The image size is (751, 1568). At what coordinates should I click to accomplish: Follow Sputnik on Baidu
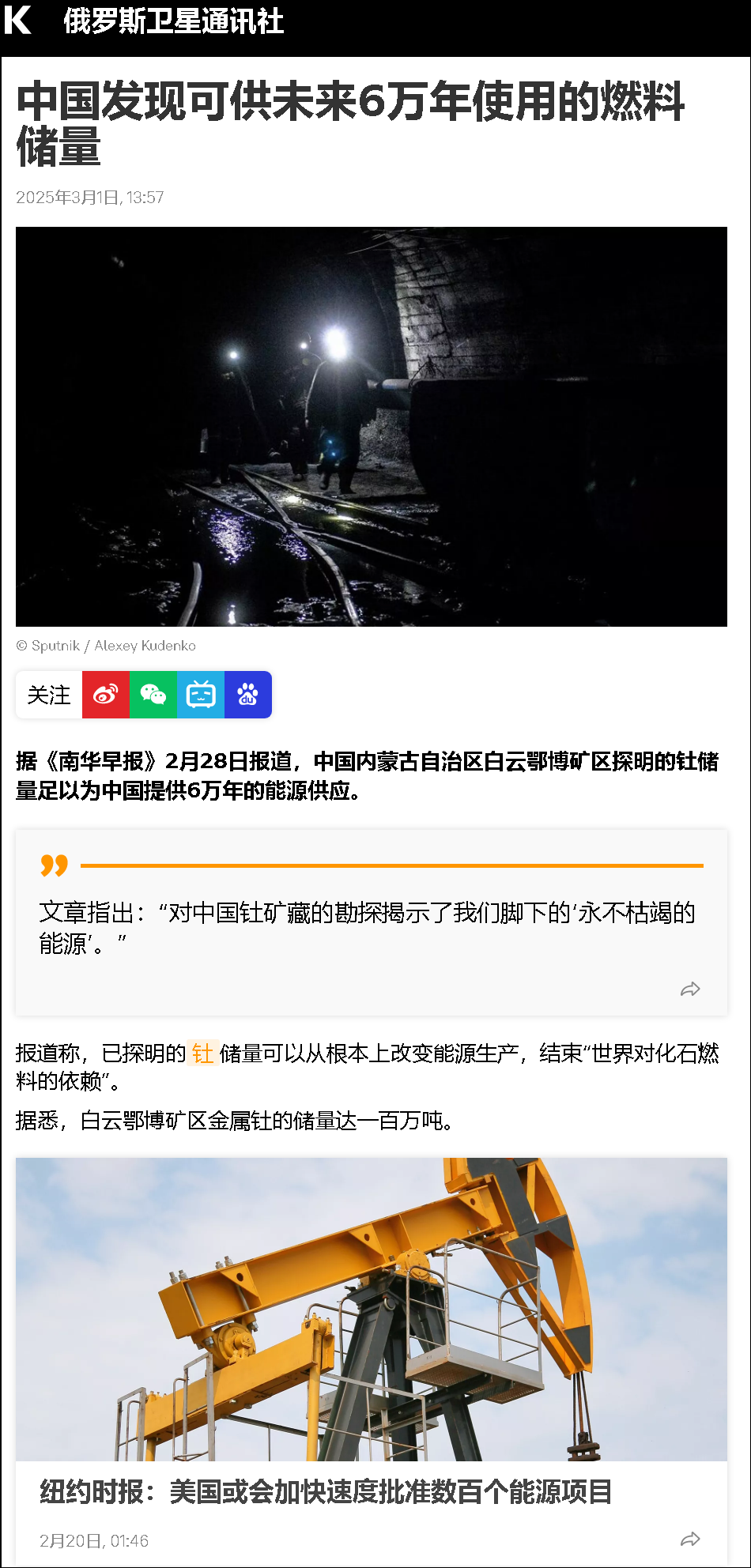point(247,695)
